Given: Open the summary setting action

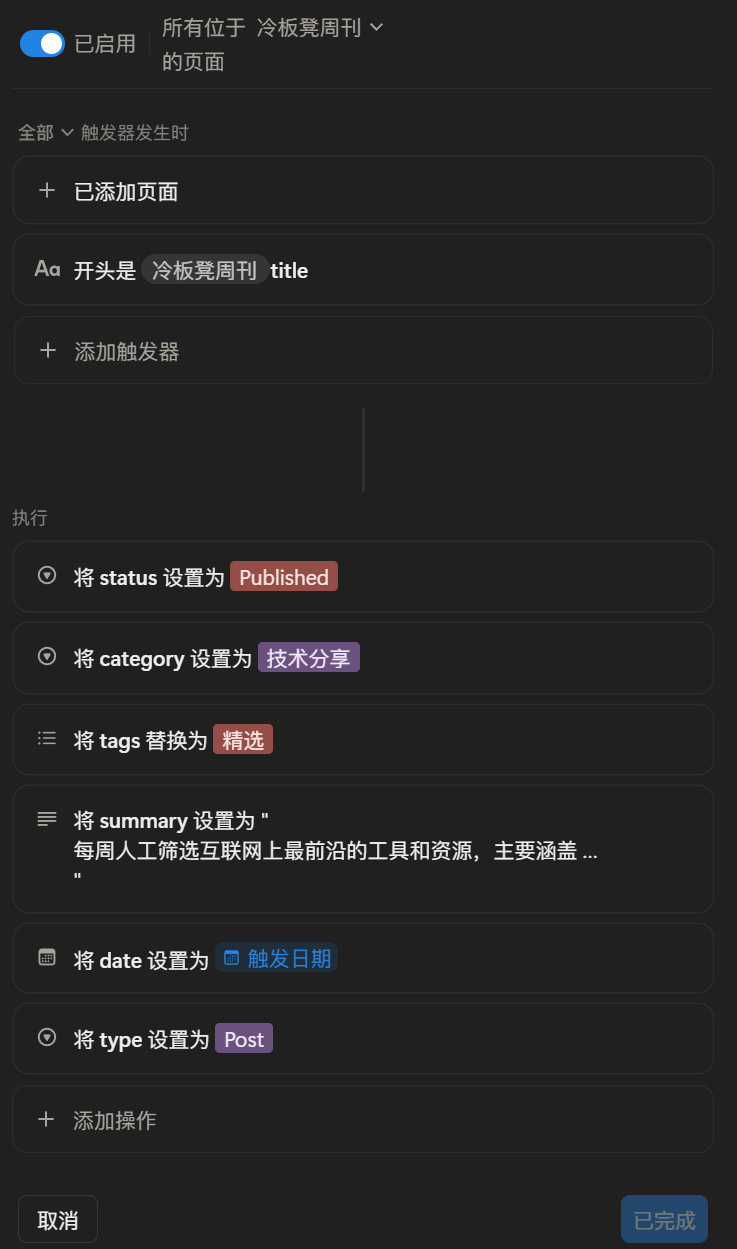Looking at the screenshot, I should 363,849.
